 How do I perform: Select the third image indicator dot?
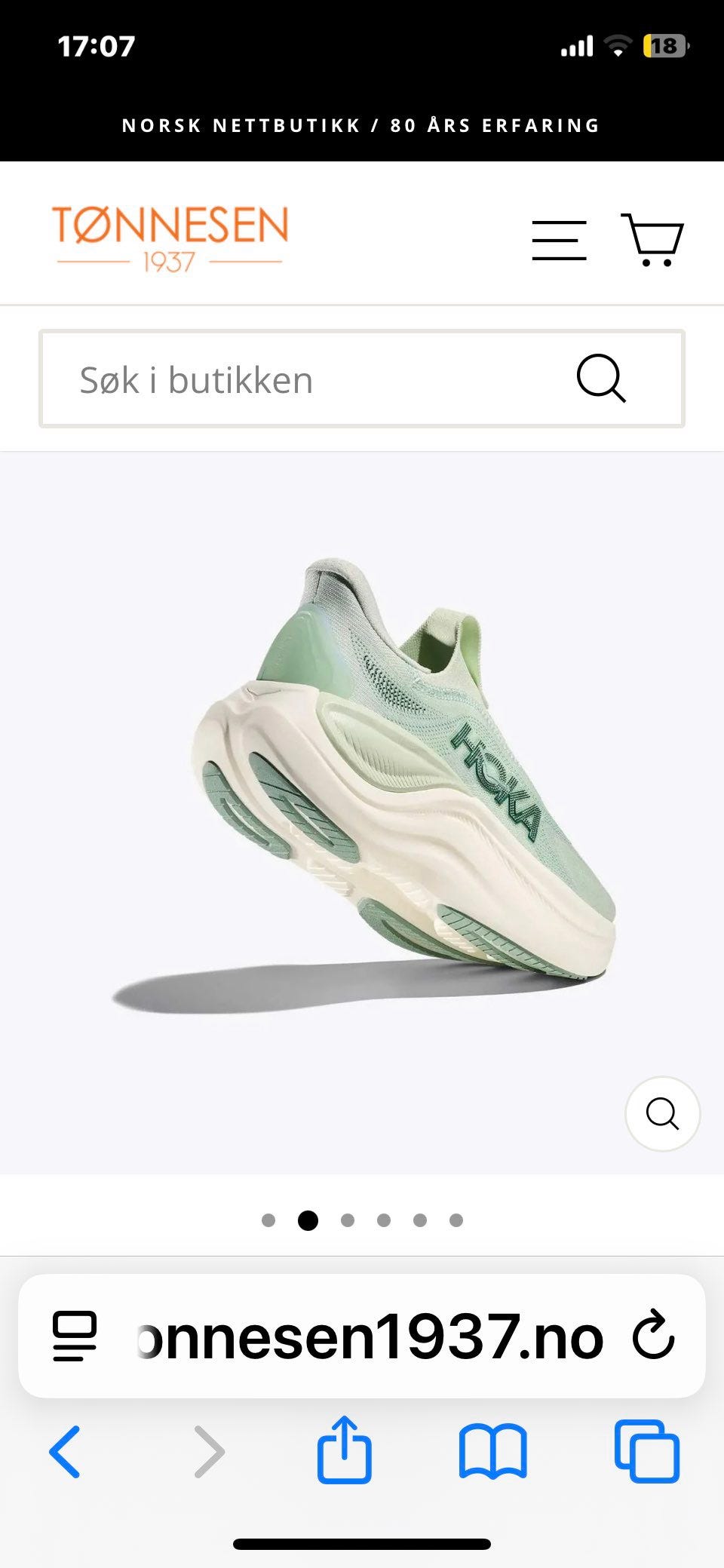[x=348, y=1220]
